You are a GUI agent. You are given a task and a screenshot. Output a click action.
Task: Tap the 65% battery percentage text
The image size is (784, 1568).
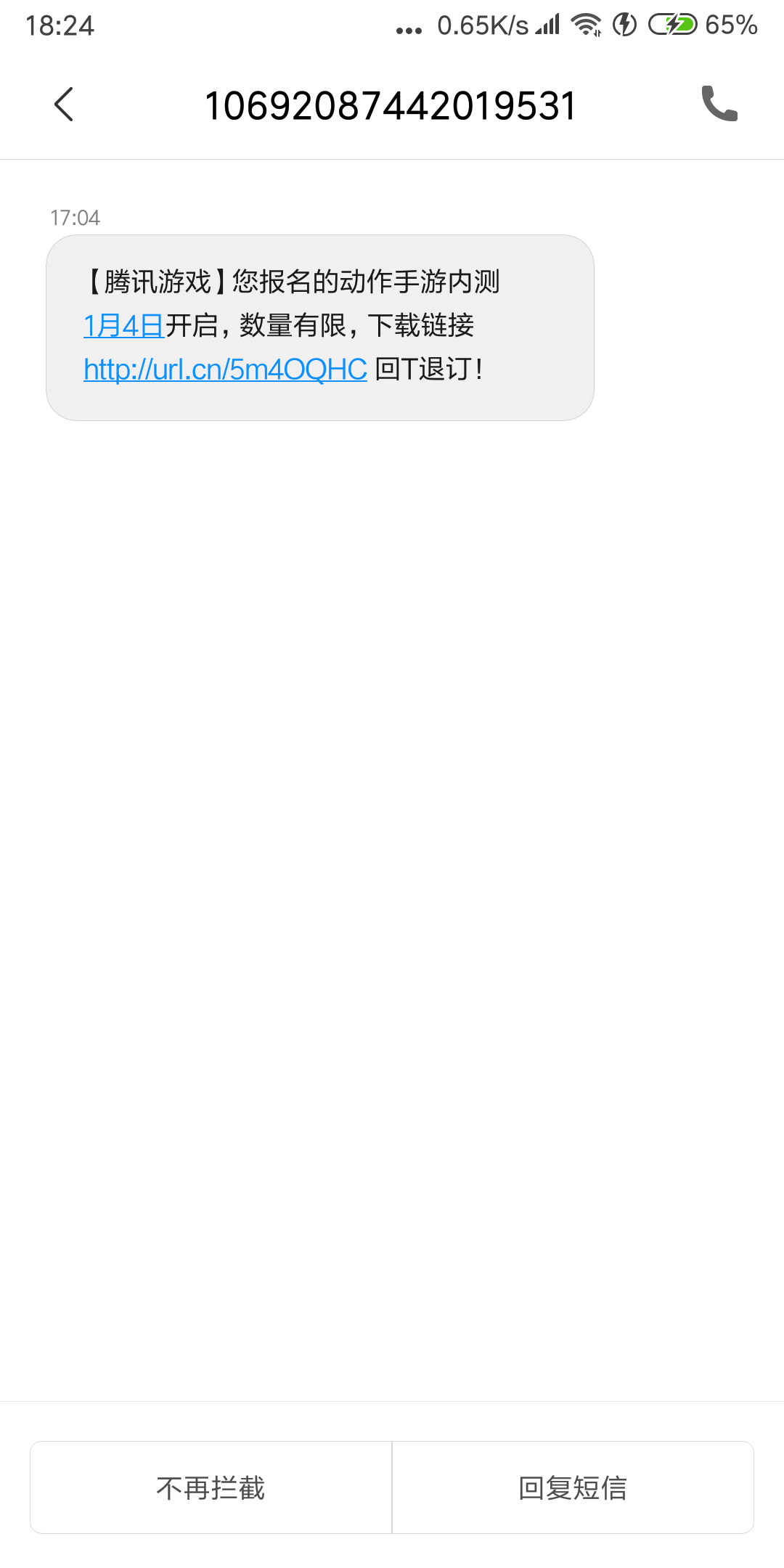728,26
